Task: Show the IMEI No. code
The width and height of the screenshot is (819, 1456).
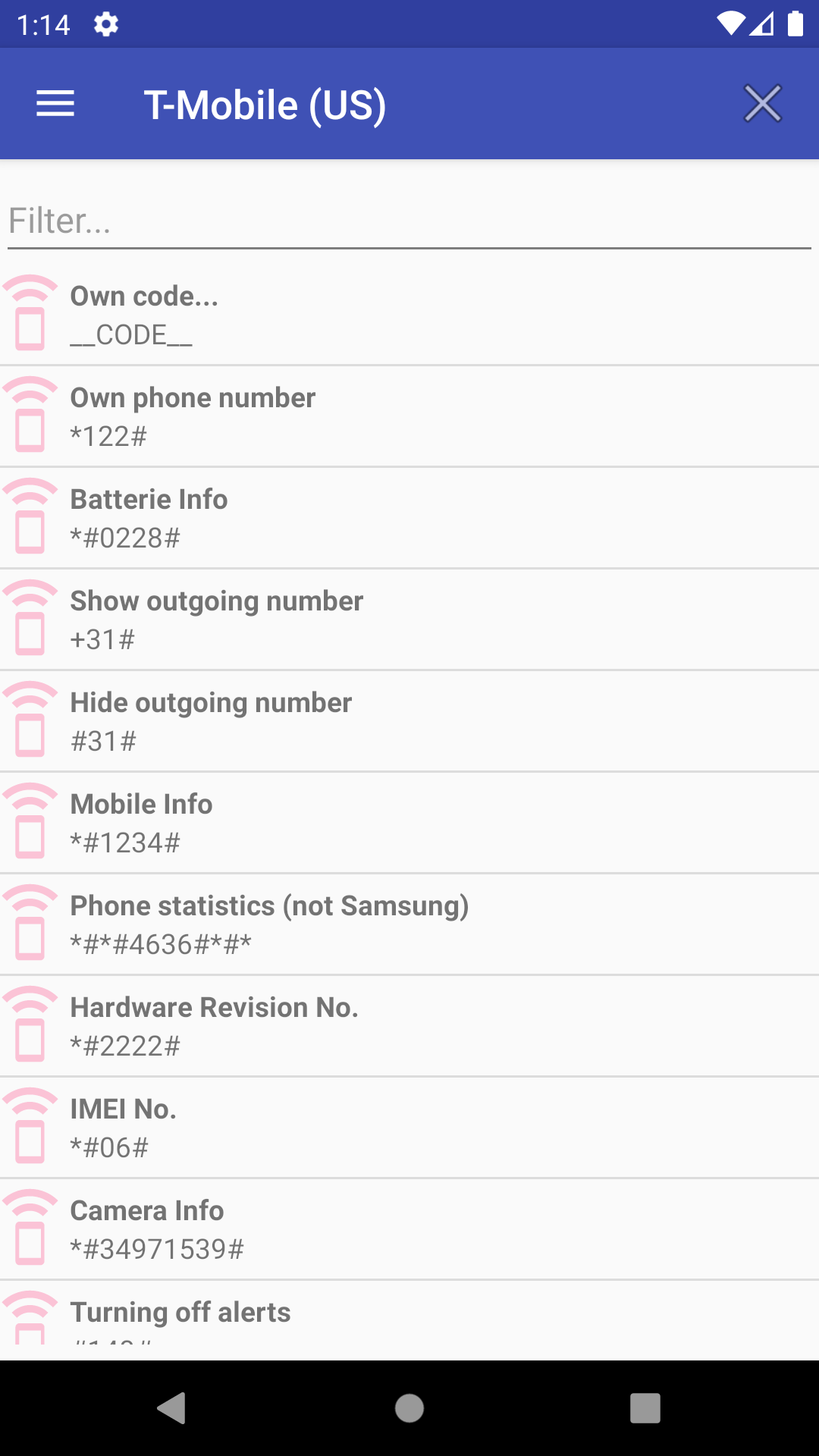Action: click(x=409, y=1128)
